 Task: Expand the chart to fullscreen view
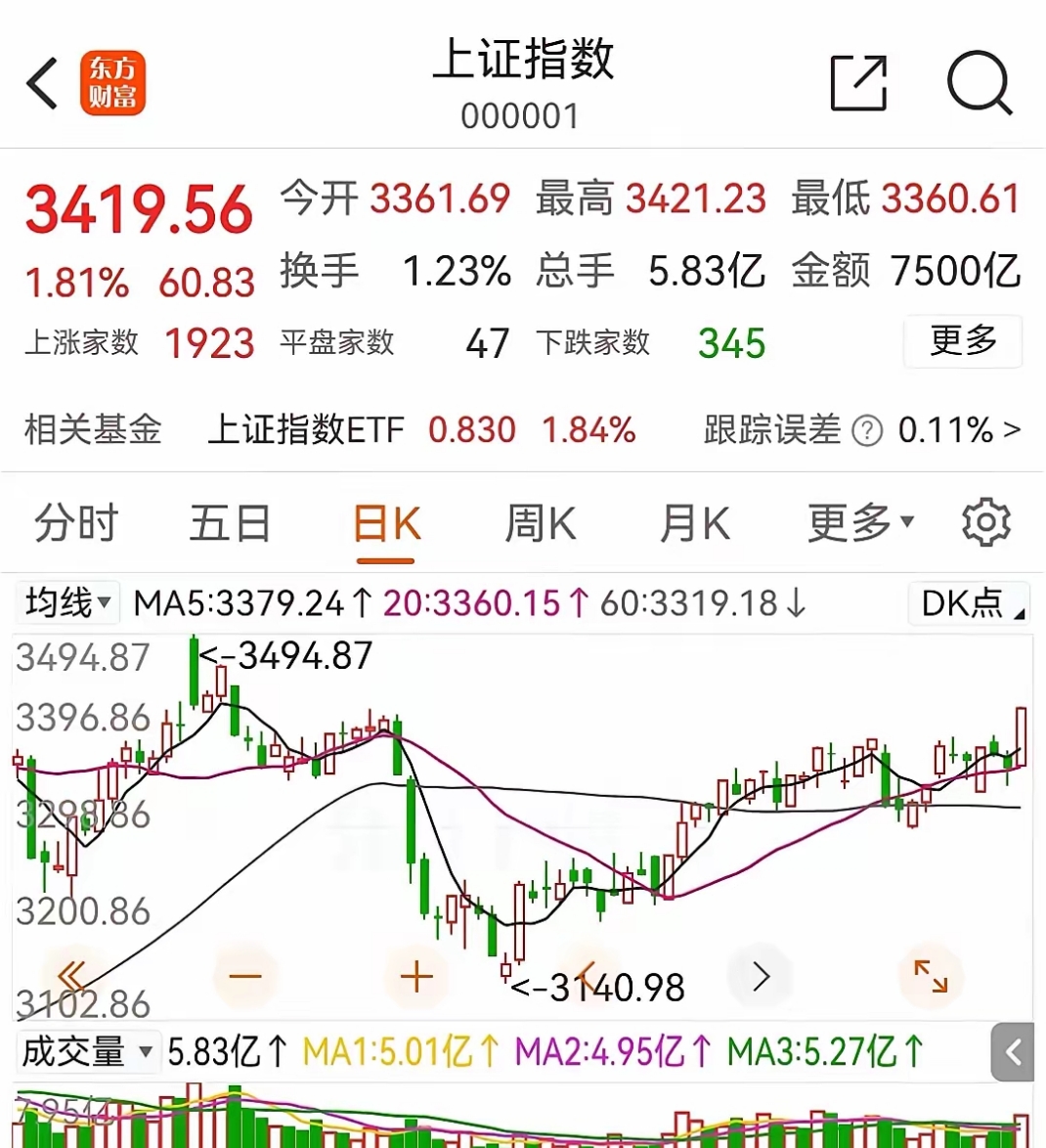tap(931, 975)
